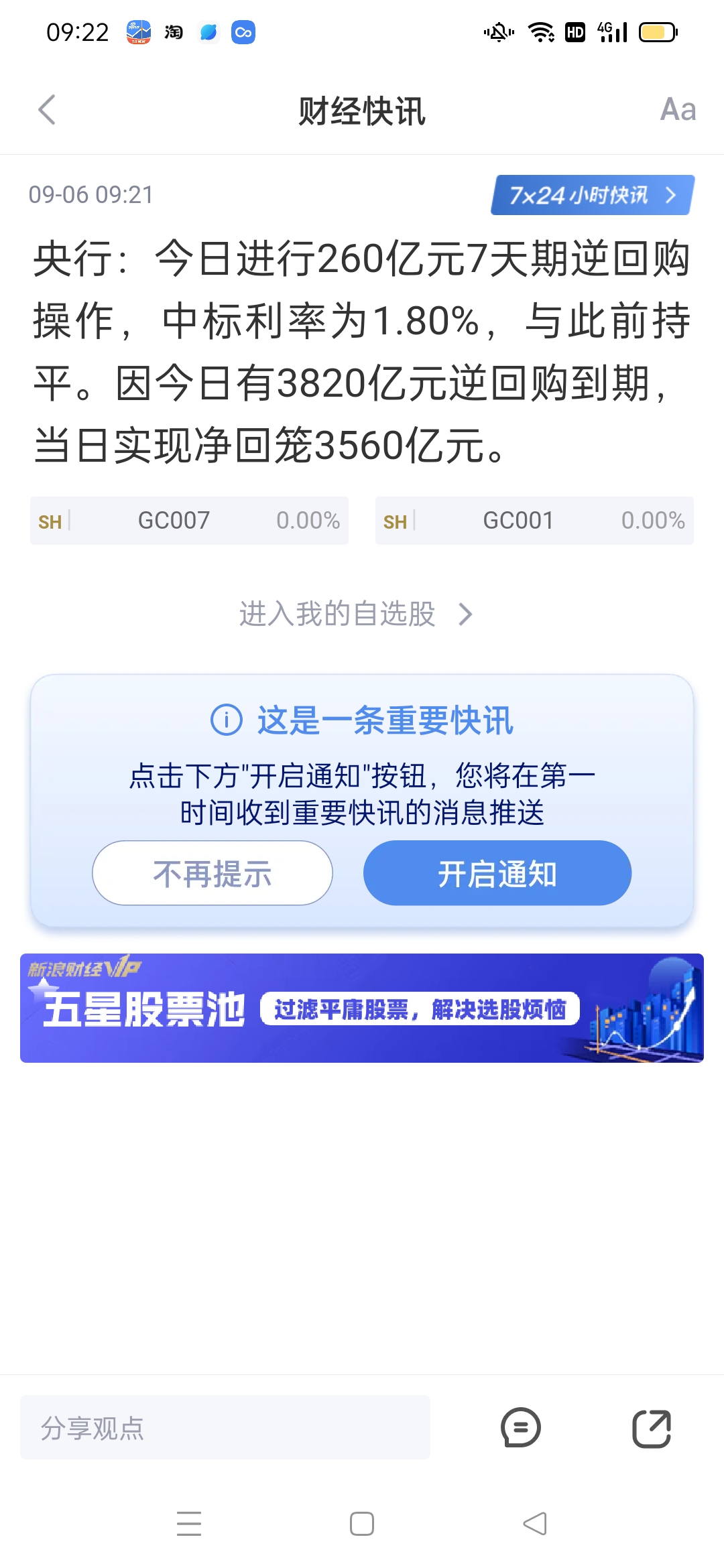Open the 7x24小时快讯 feed
This screenshot has width=724, height=1568.
(592, 195)
